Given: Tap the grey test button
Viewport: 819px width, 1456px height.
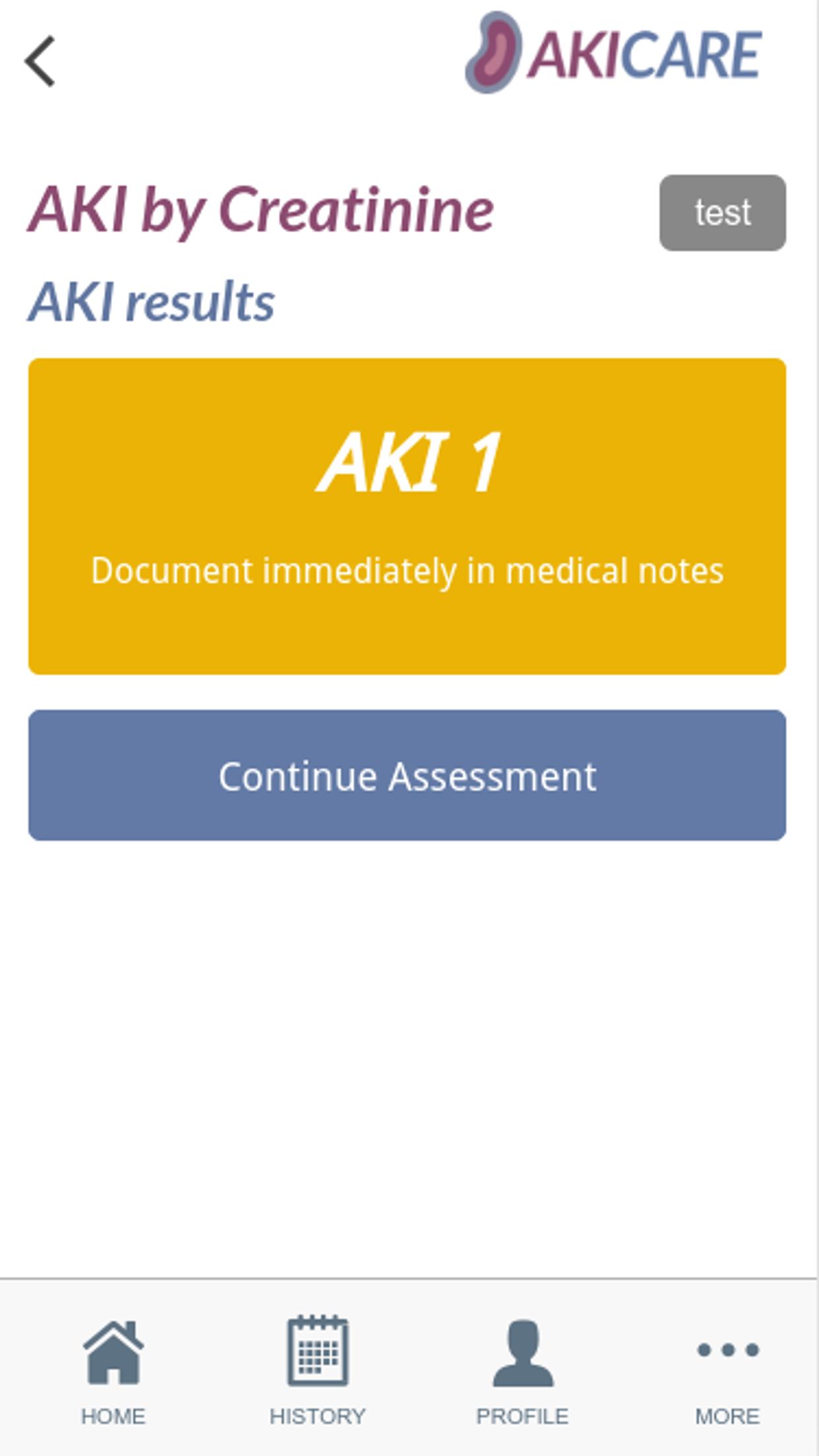Looking at the screenshot, I should tap(722, 213).
